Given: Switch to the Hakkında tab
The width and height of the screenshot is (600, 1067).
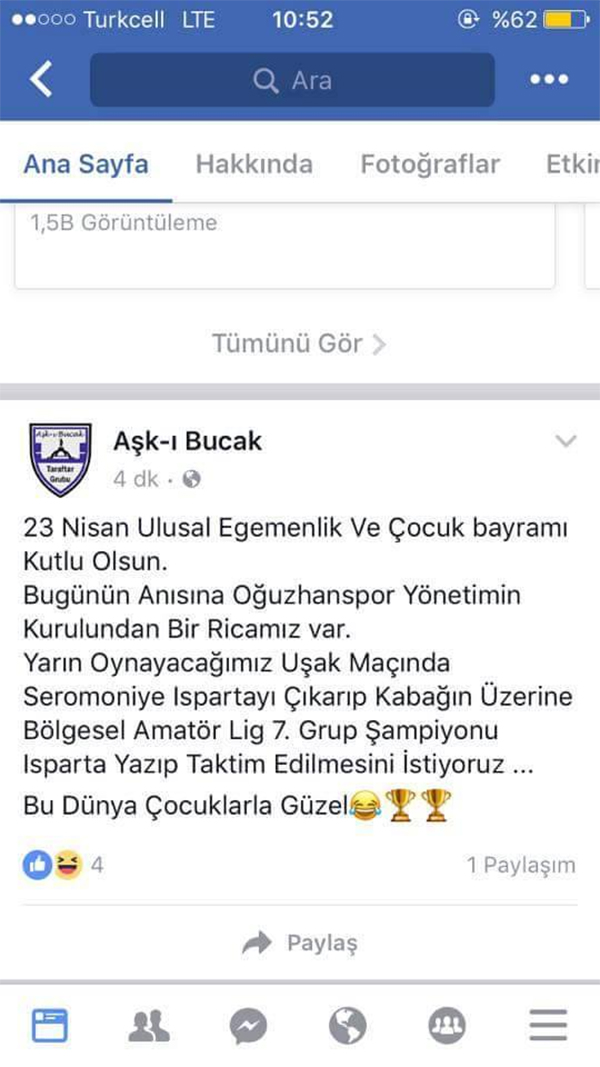Looking at the screenshot, I should (x=254, y=164).
